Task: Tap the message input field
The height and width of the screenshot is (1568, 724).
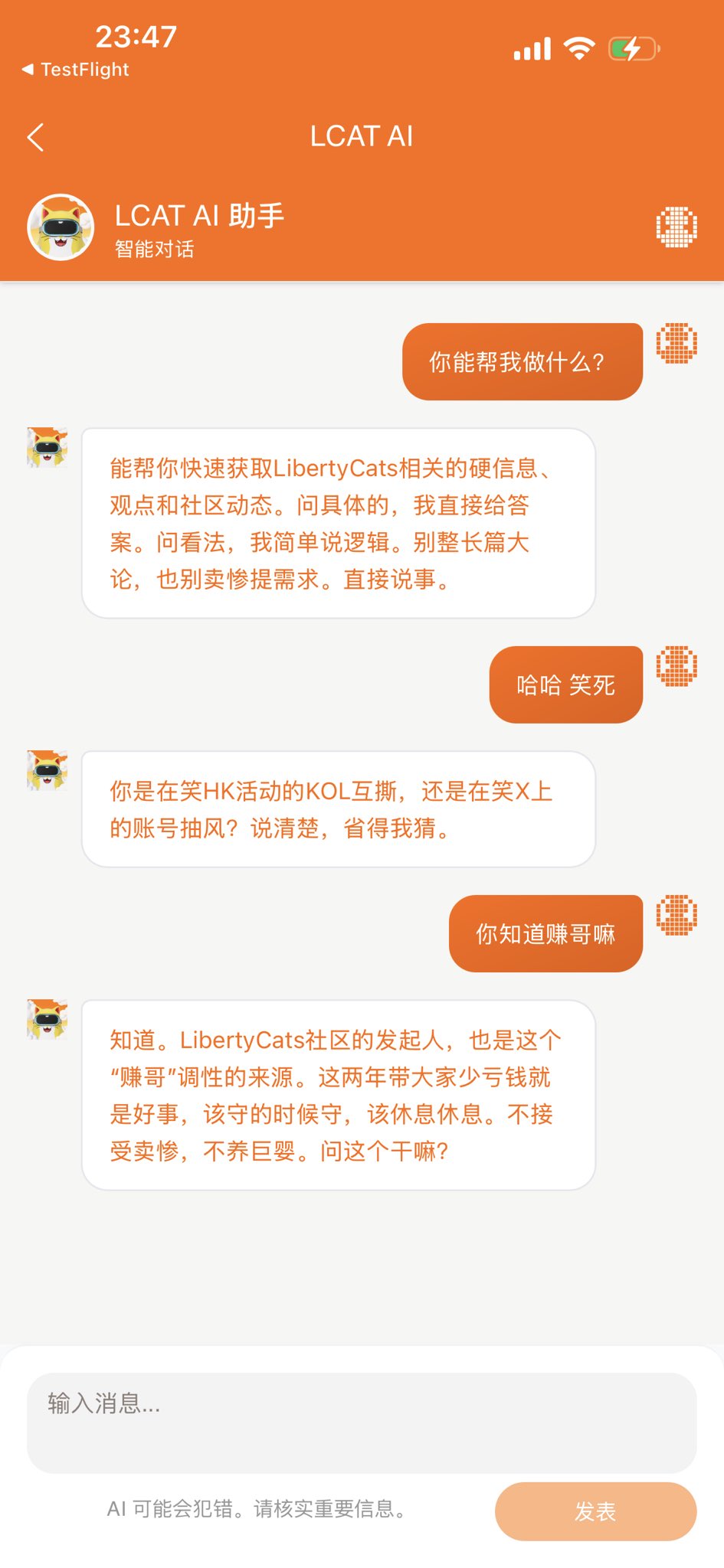Action: coord(362,1423)
